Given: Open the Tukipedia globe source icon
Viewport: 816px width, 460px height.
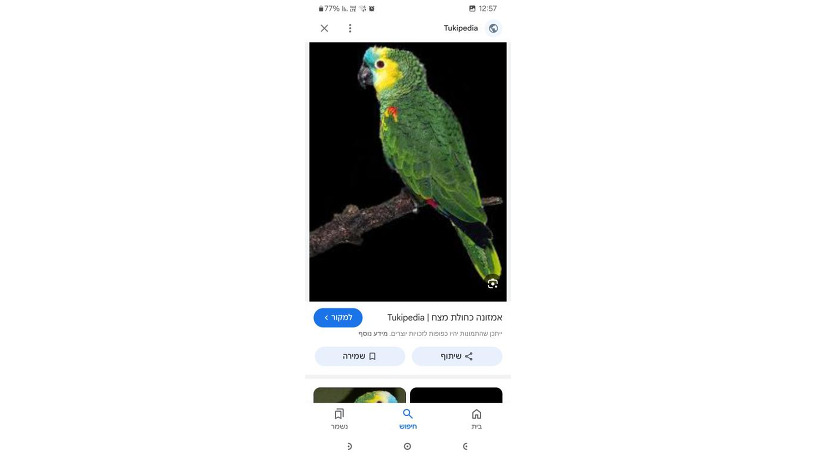Looking at the screenshot, I should 493,28.
